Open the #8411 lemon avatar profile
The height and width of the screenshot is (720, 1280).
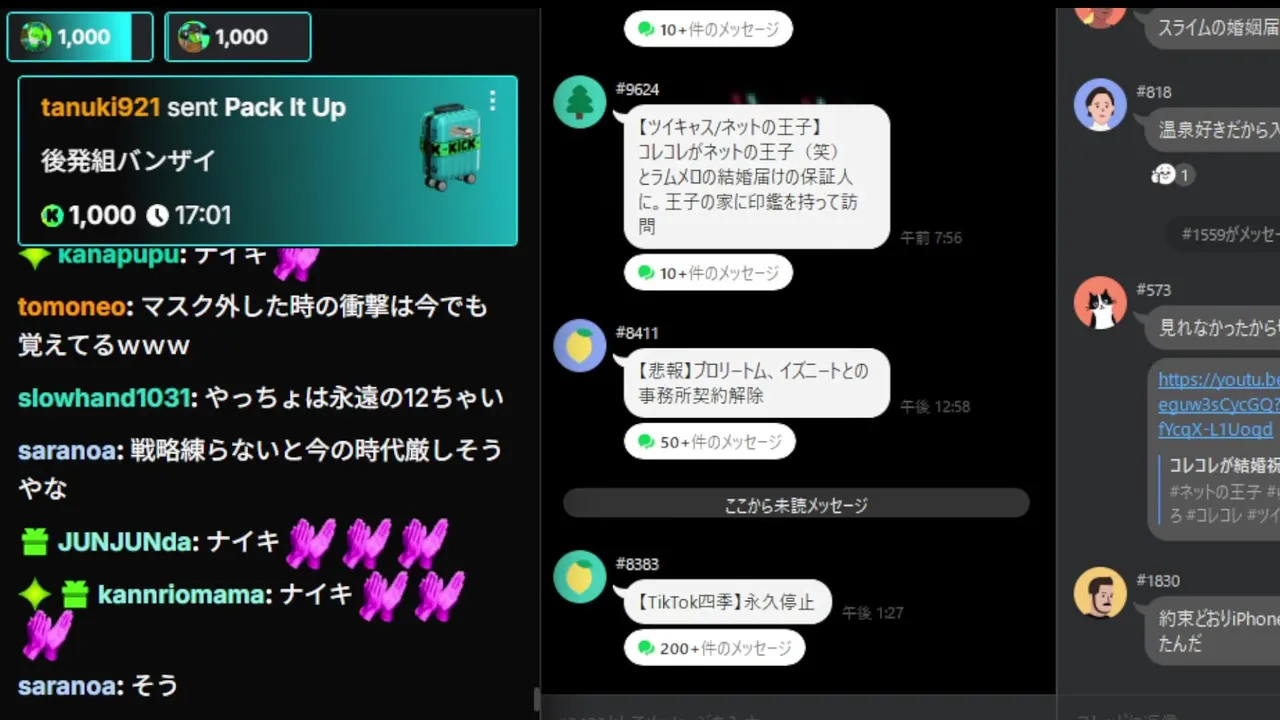(x=580, y=346)
